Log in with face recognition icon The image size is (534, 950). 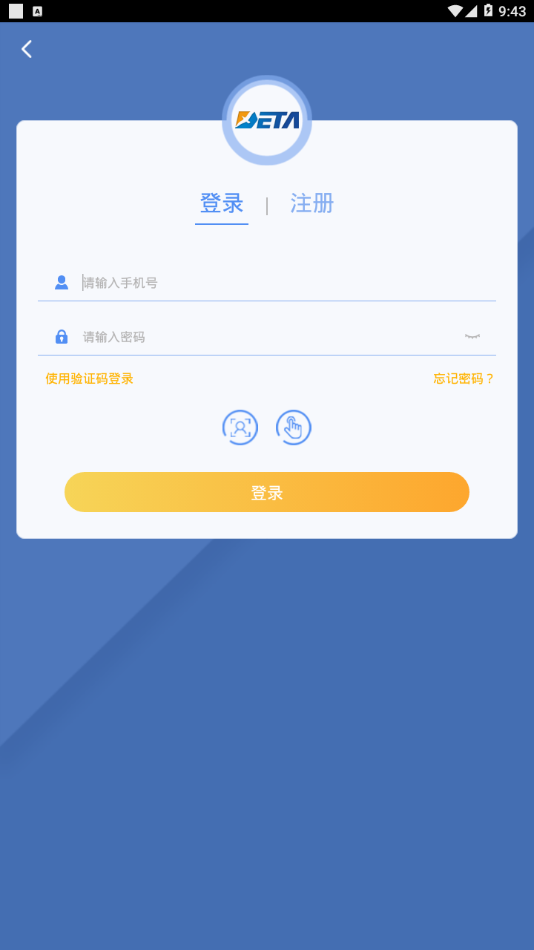[x=240, y=428]
